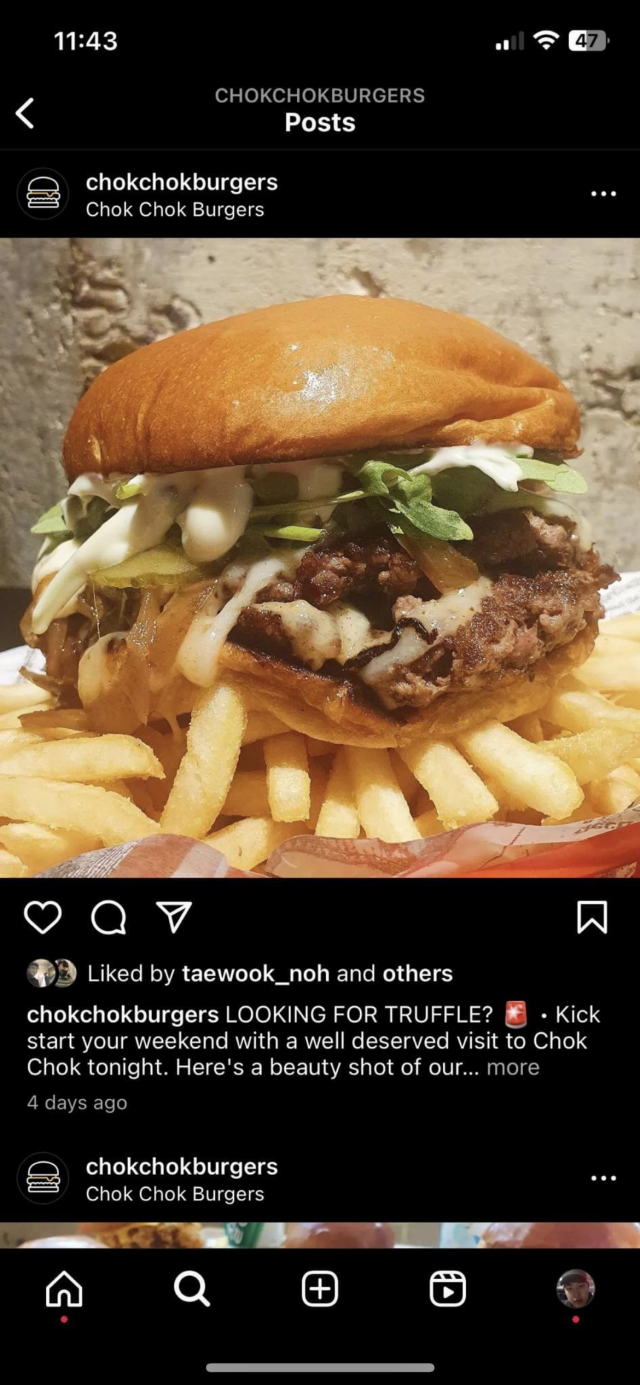Screen dimensions: 640x1385
Task: Bookmark the truffle burger post
Action: (x=592, y=917)
